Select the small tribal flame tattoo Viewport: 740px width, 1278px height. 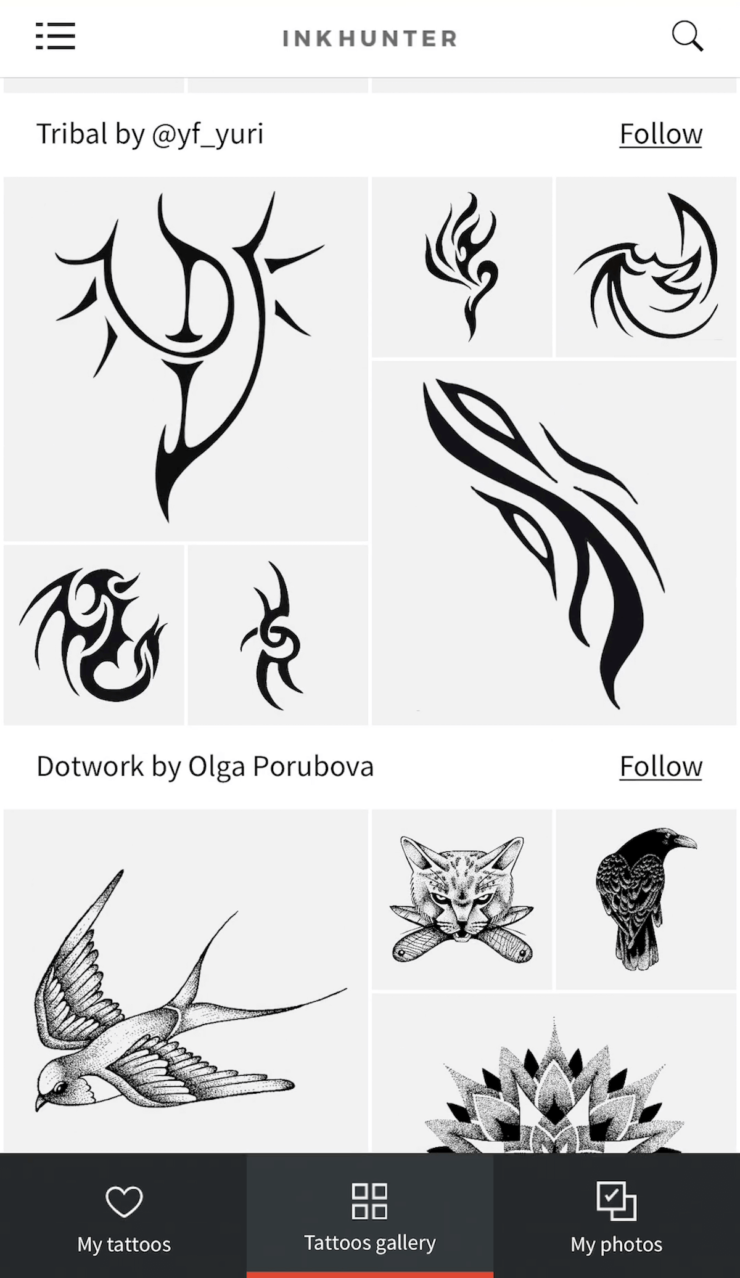pyautogui.click(x=461, y=266)
